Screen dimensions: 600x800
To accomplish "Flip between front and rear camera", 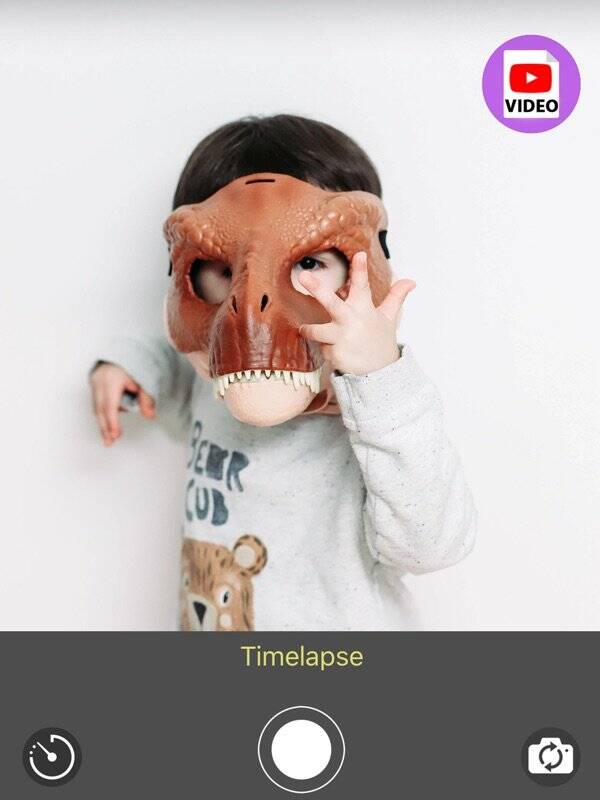I will pyautogui.click(x=551, y=757).
